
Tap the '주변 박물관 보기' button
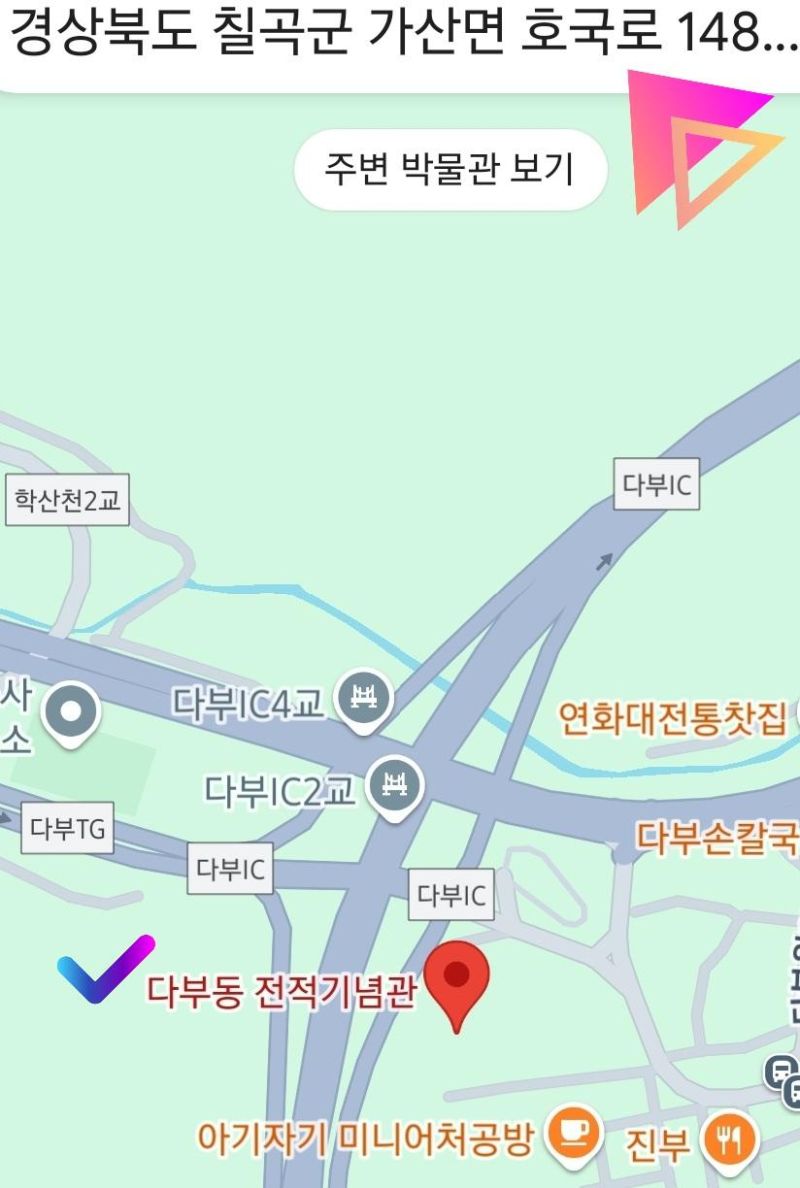[450, 169]
